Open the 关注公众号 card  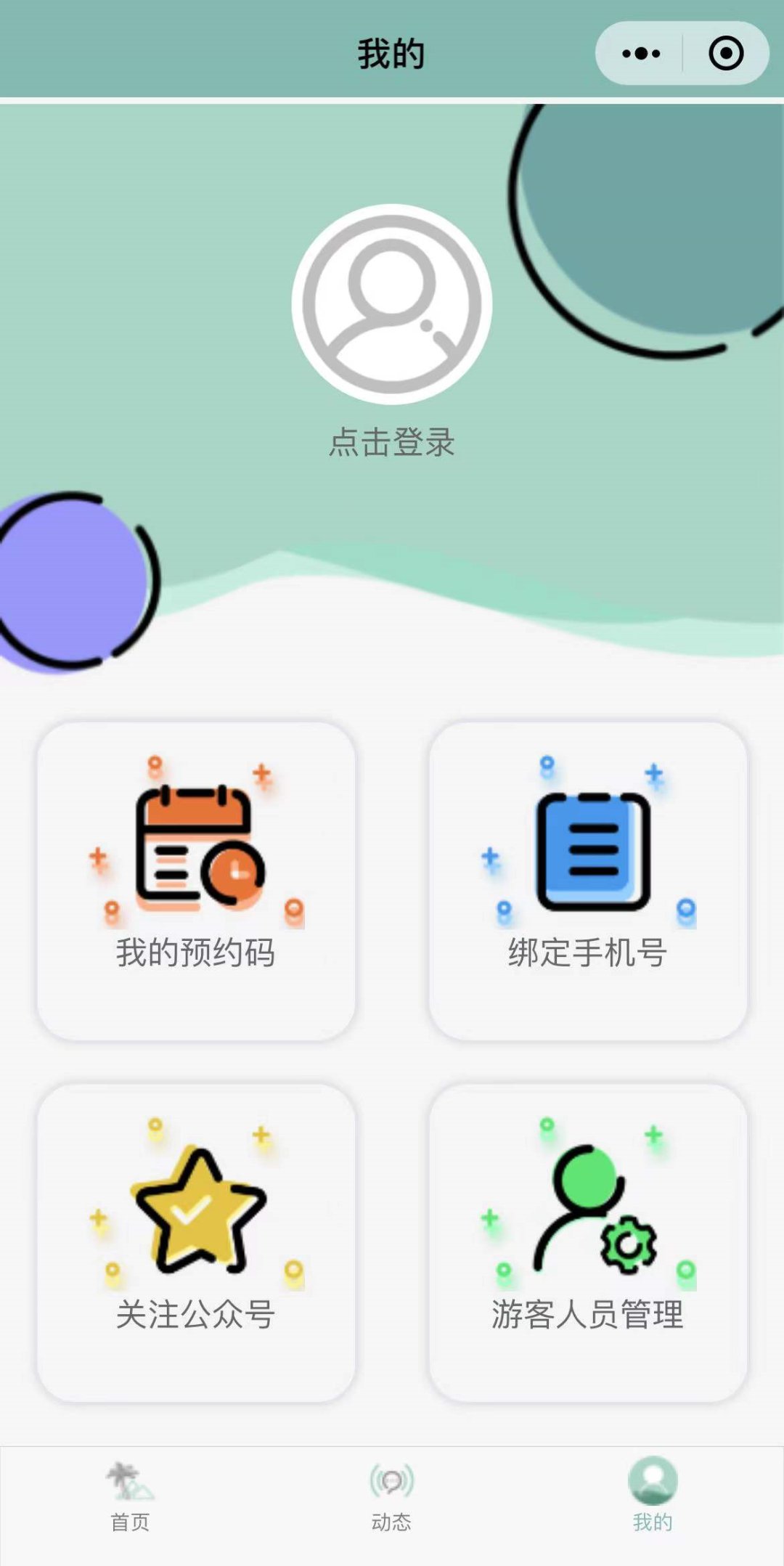tap(196, 1242)
